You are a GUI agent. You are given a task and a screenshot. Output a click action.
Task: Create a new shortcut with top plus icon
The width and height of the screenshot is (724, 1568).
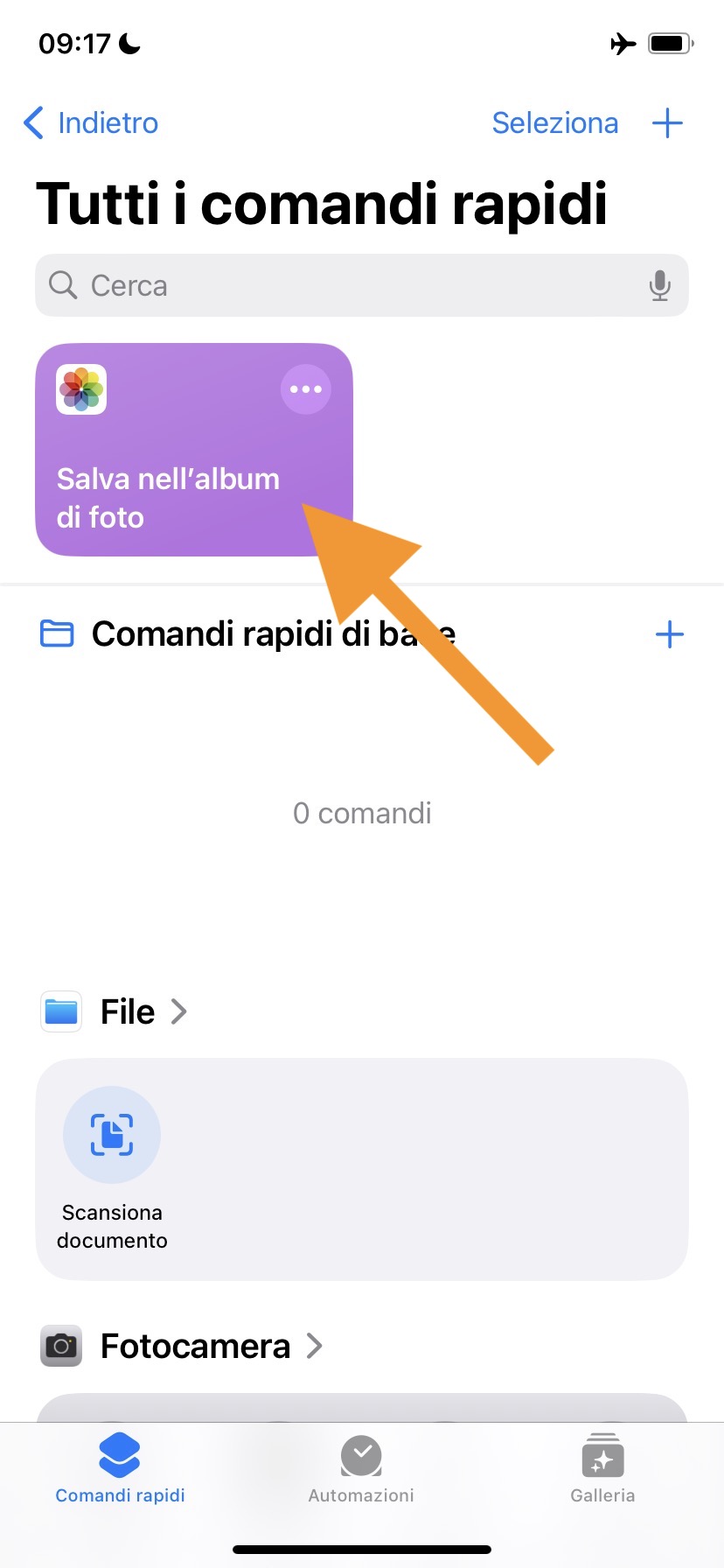tap(667, 123)
